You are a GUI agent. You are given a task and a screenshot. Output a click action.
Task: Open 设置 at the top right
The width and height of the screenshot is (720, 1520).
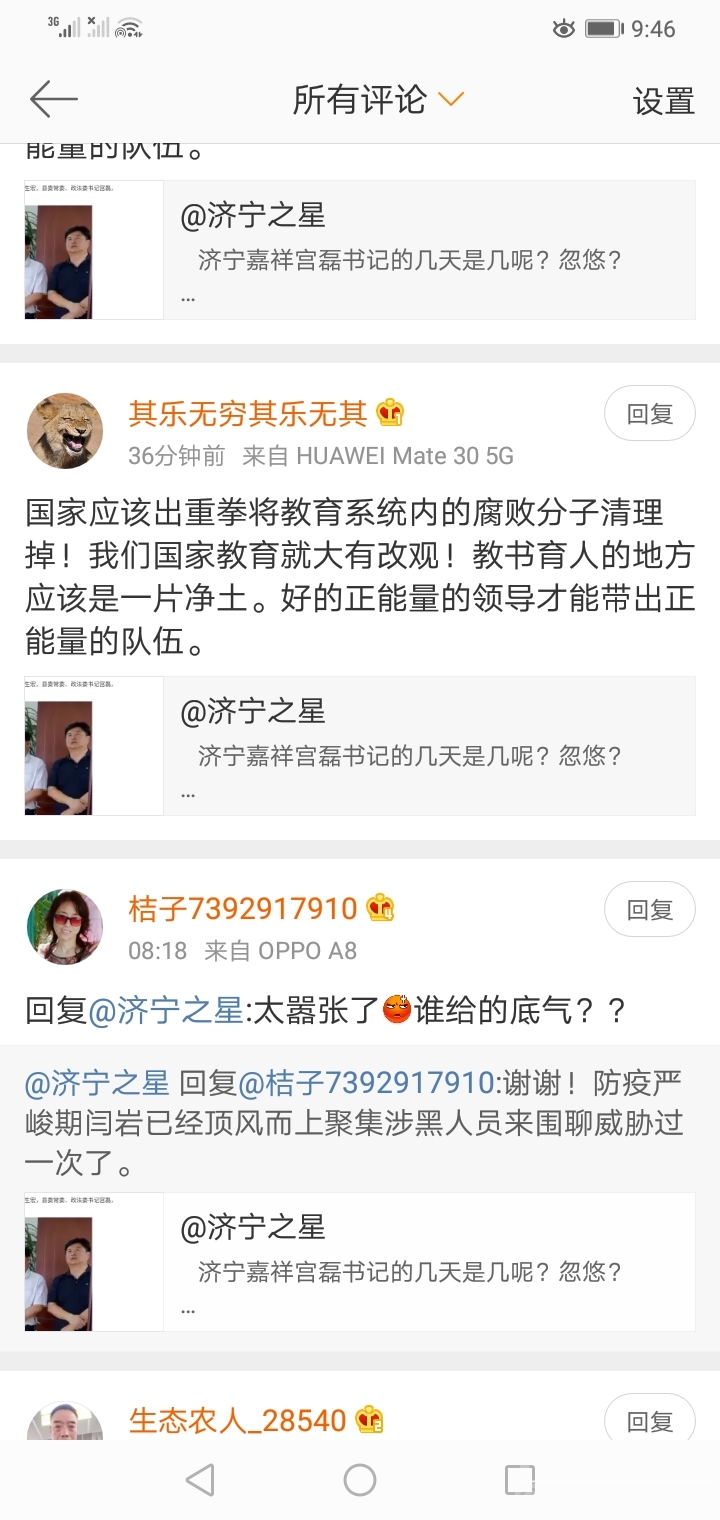click(662, 99)
